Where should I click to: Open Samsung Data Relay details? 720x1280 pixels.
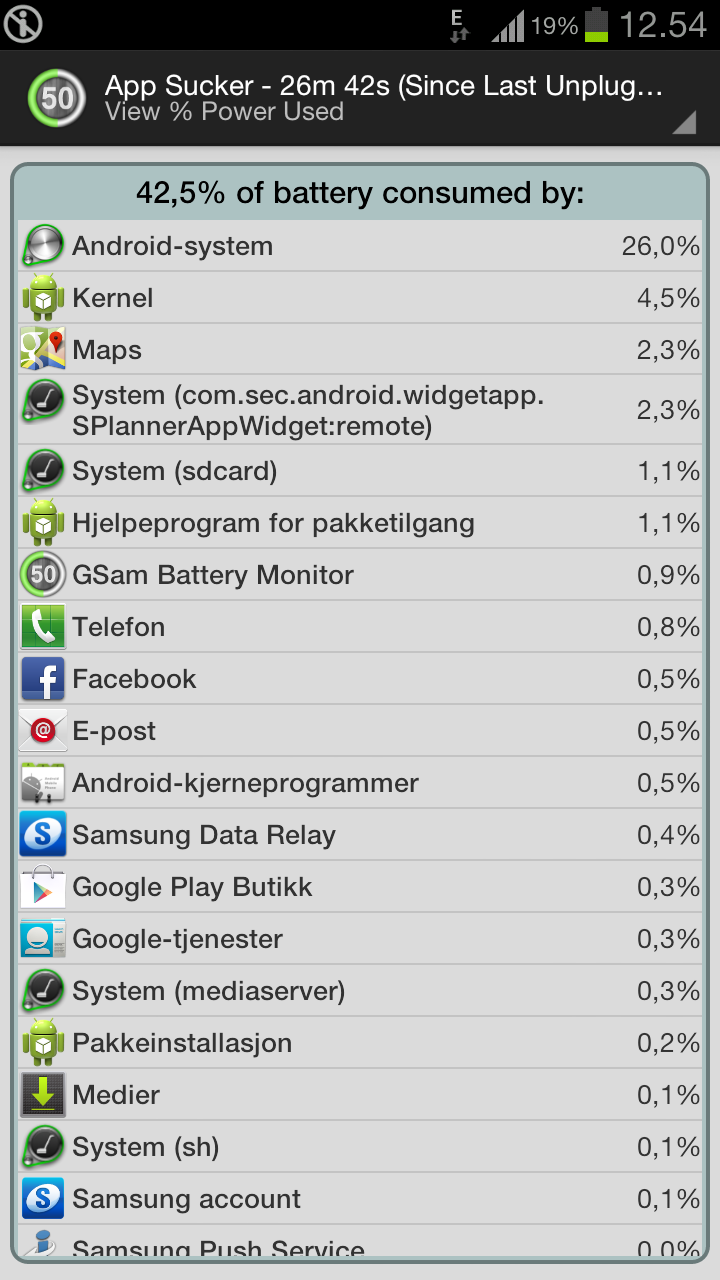pyautogui.click(x=360, y=835)
